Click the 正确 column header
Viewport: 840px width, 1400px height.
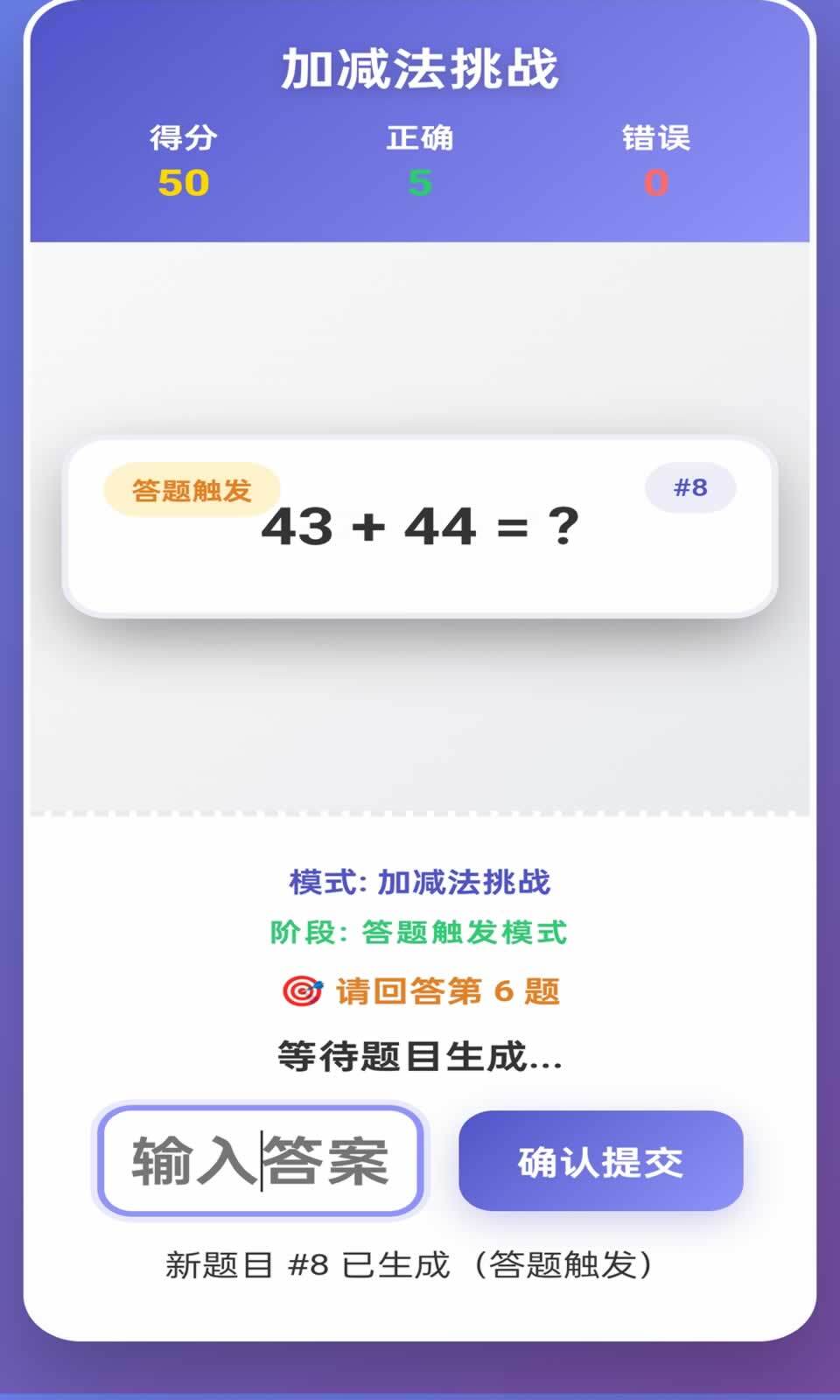point(418,136)
